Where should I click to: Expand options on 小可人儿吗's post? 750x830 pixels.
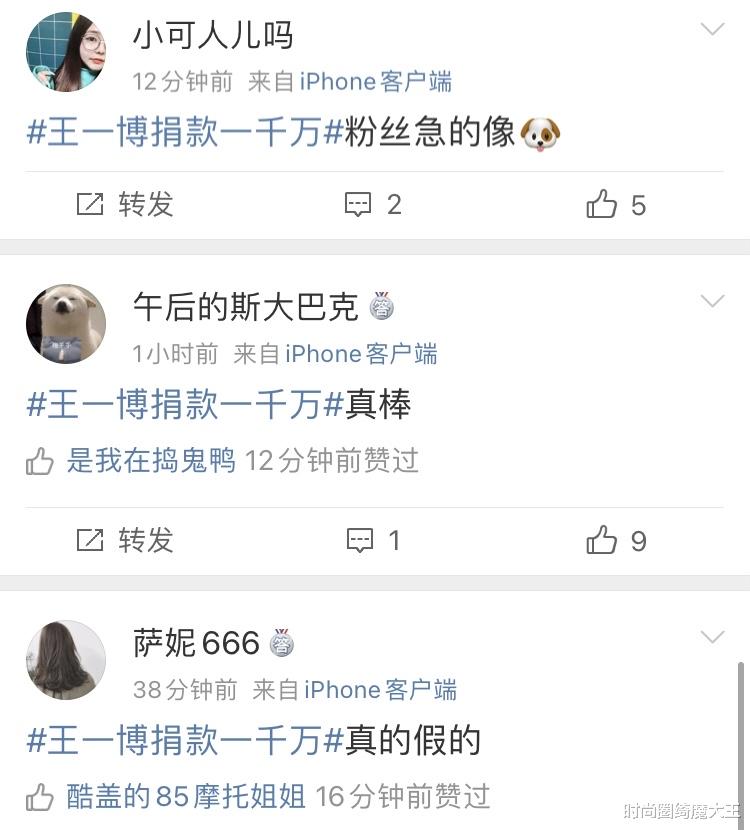click(x=713, y=27)
